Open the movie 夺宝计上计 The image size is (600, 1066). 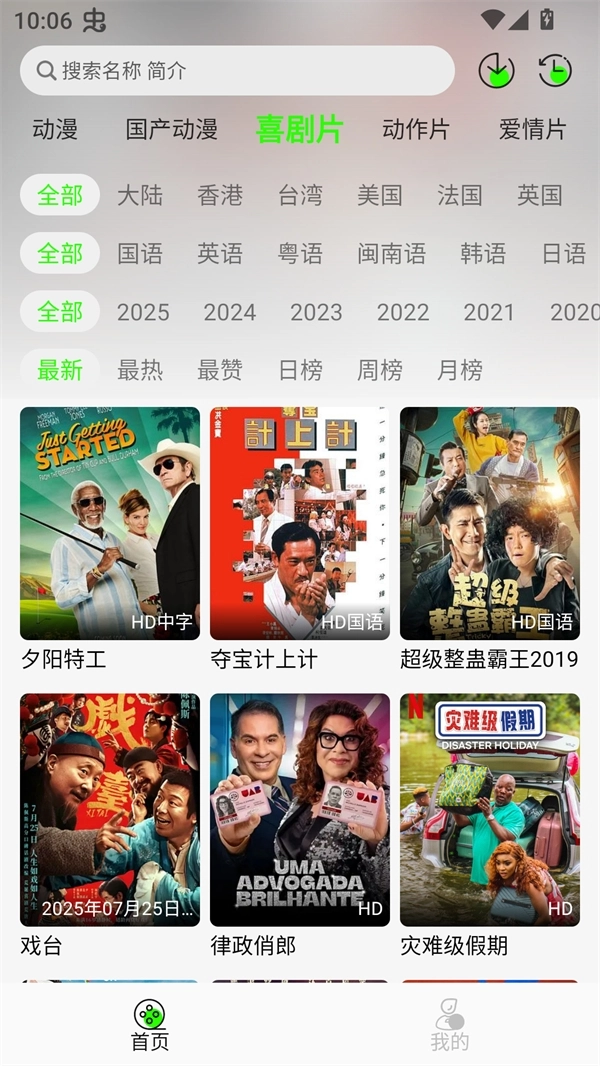click(x=300, y=523)
